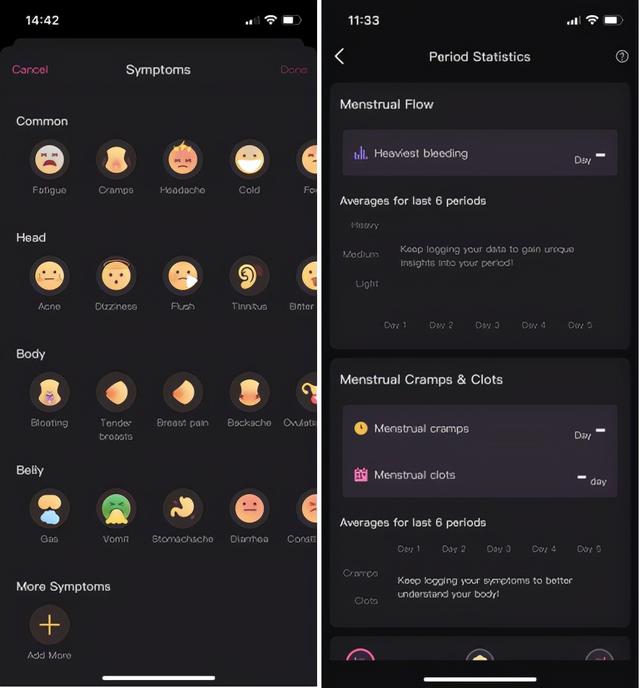
Task: Choose the Flush symptom
Action: point(182,276)
